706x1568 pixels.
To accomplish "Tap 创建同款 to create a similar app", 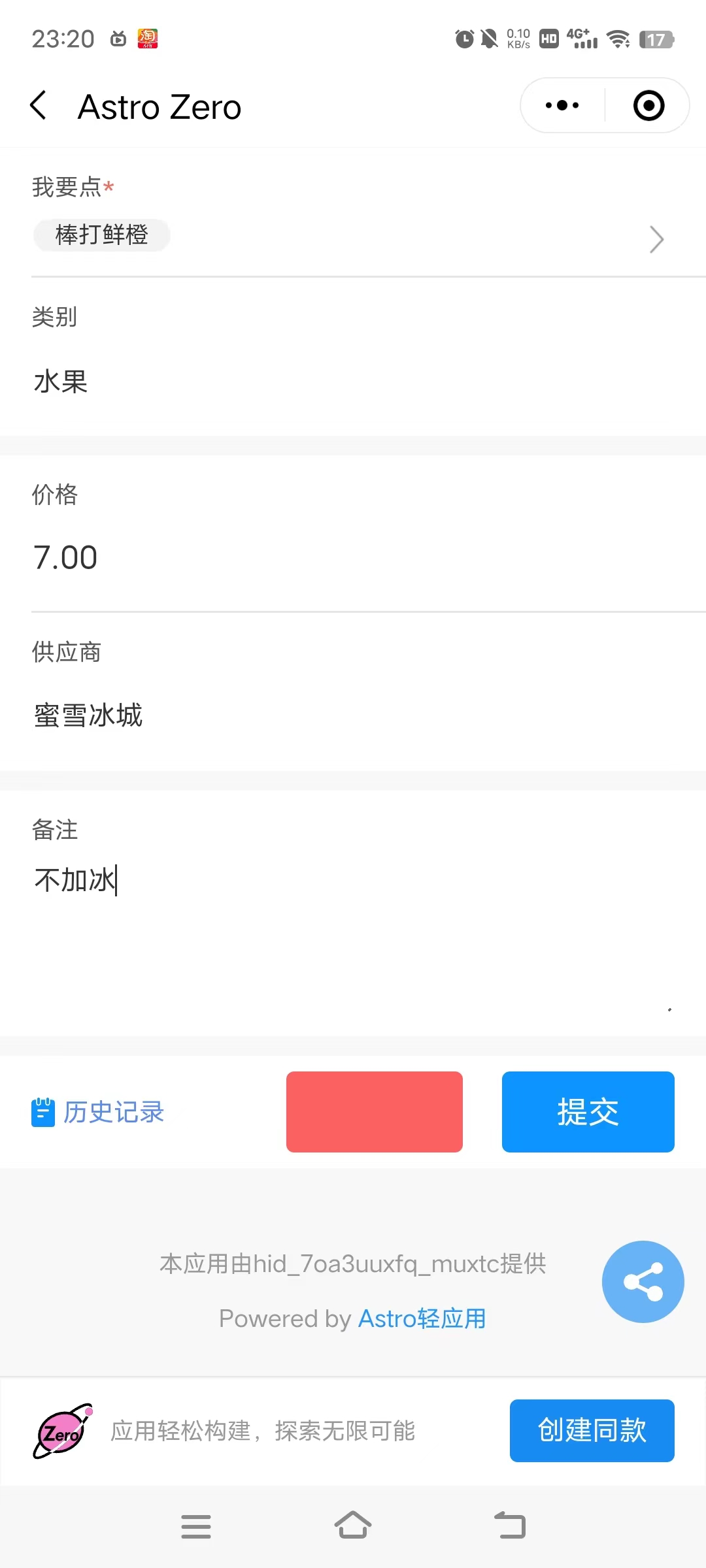I will pyautogui.click(x=592, y=1431).
